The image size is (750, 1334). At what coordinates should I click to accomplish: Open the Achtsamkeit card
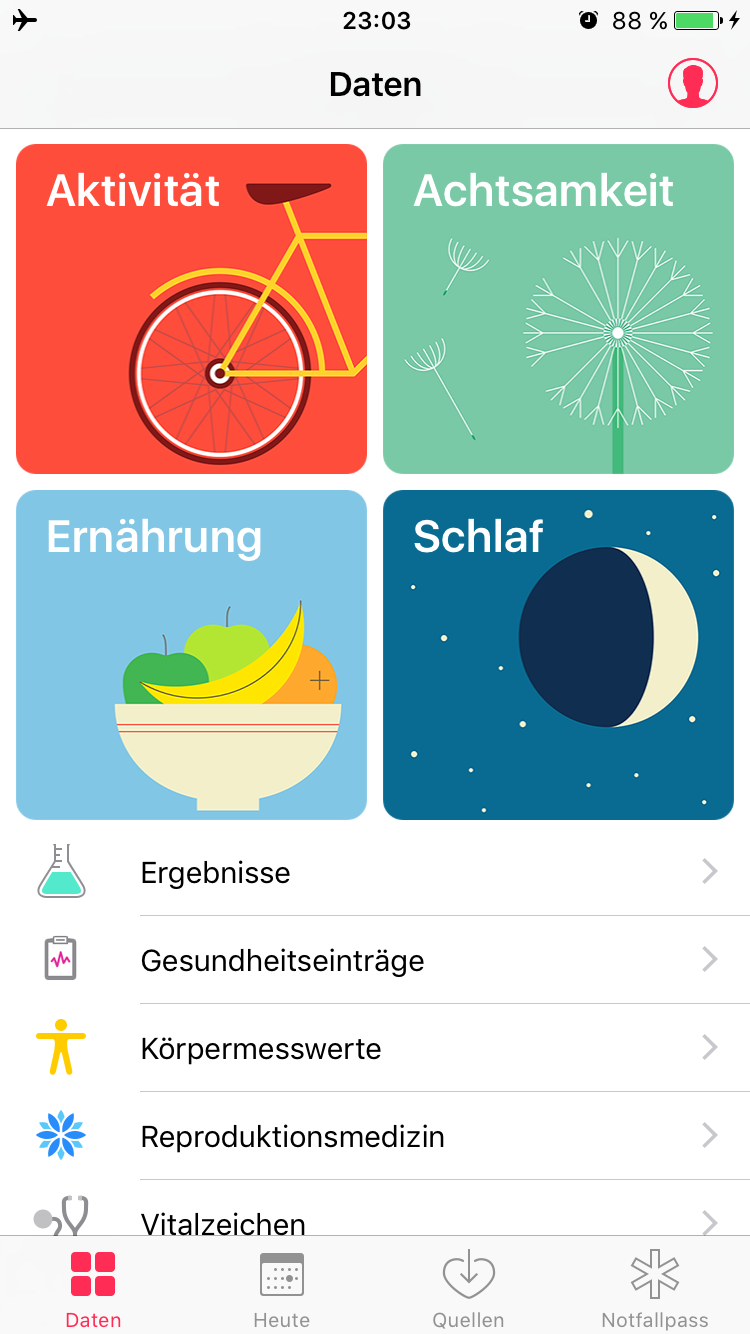558,309
